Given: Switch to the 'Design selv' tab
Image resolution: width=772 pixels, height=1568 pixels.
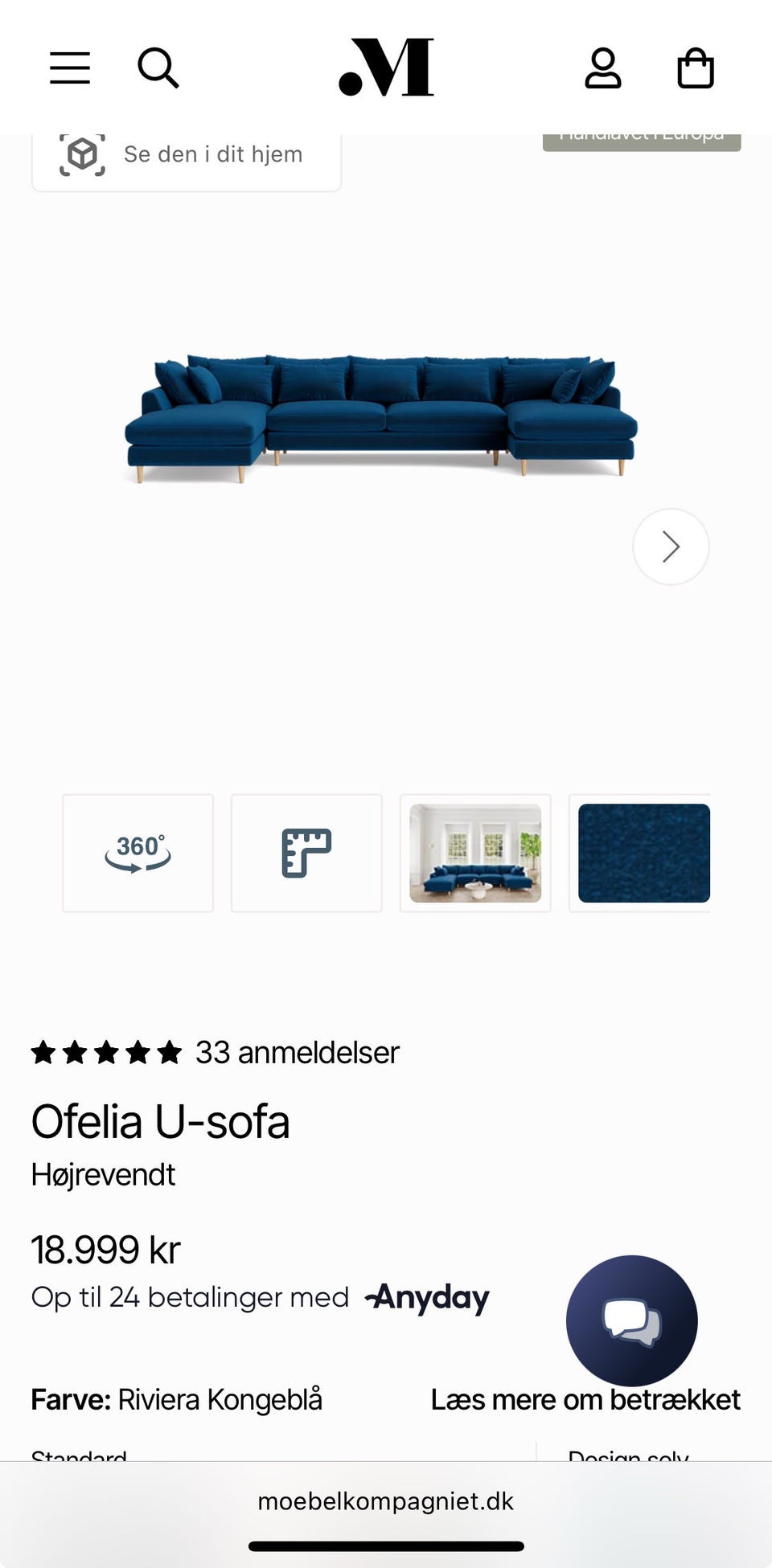Looking at the screenshot, I should (628, 1456).
